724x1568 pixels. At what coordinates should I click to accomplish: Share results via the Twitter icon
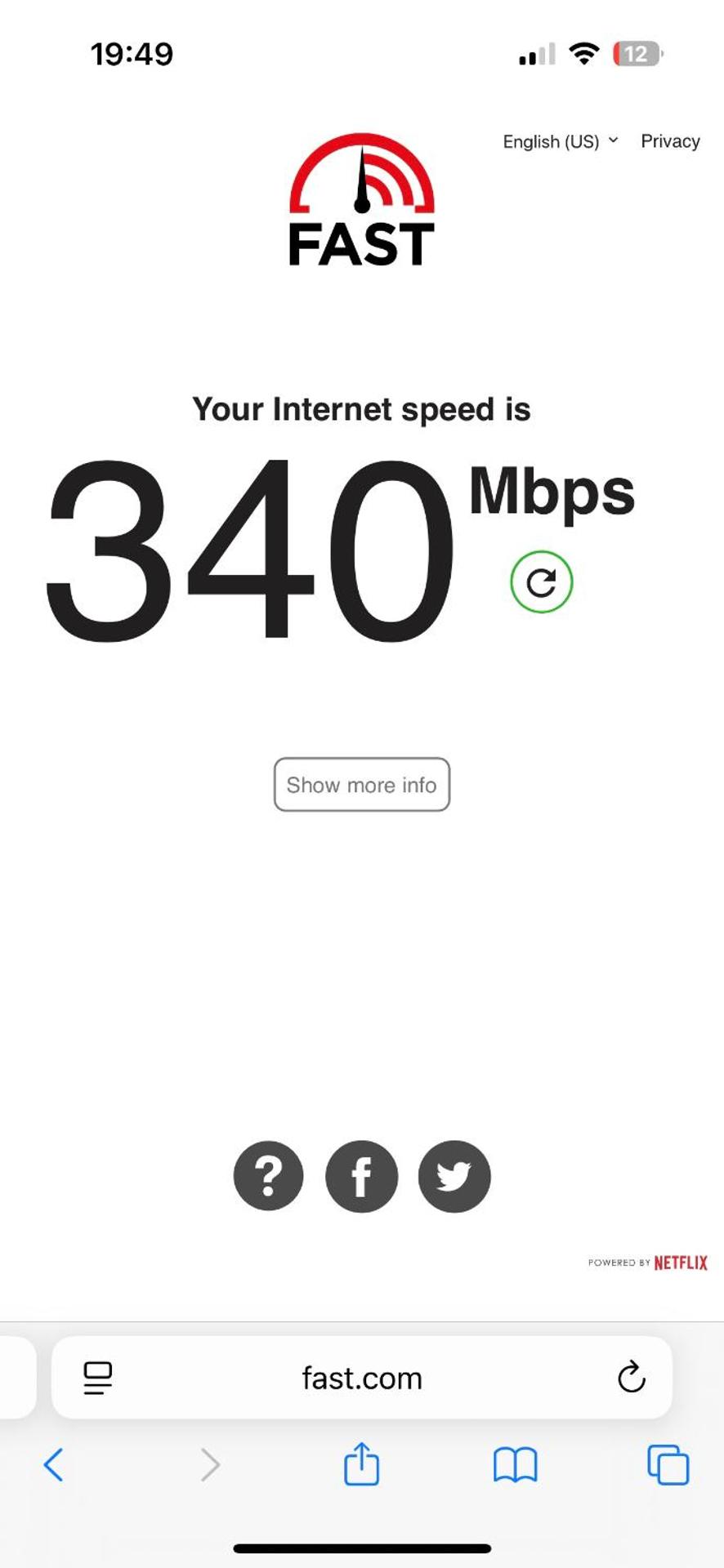pyautogui.click(x=454, y=1176)
